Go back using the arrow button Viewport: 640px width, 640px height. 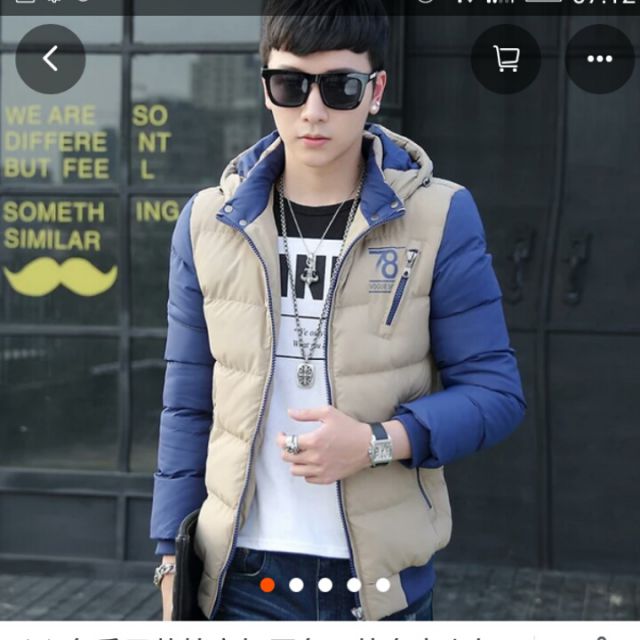[50, 59]
